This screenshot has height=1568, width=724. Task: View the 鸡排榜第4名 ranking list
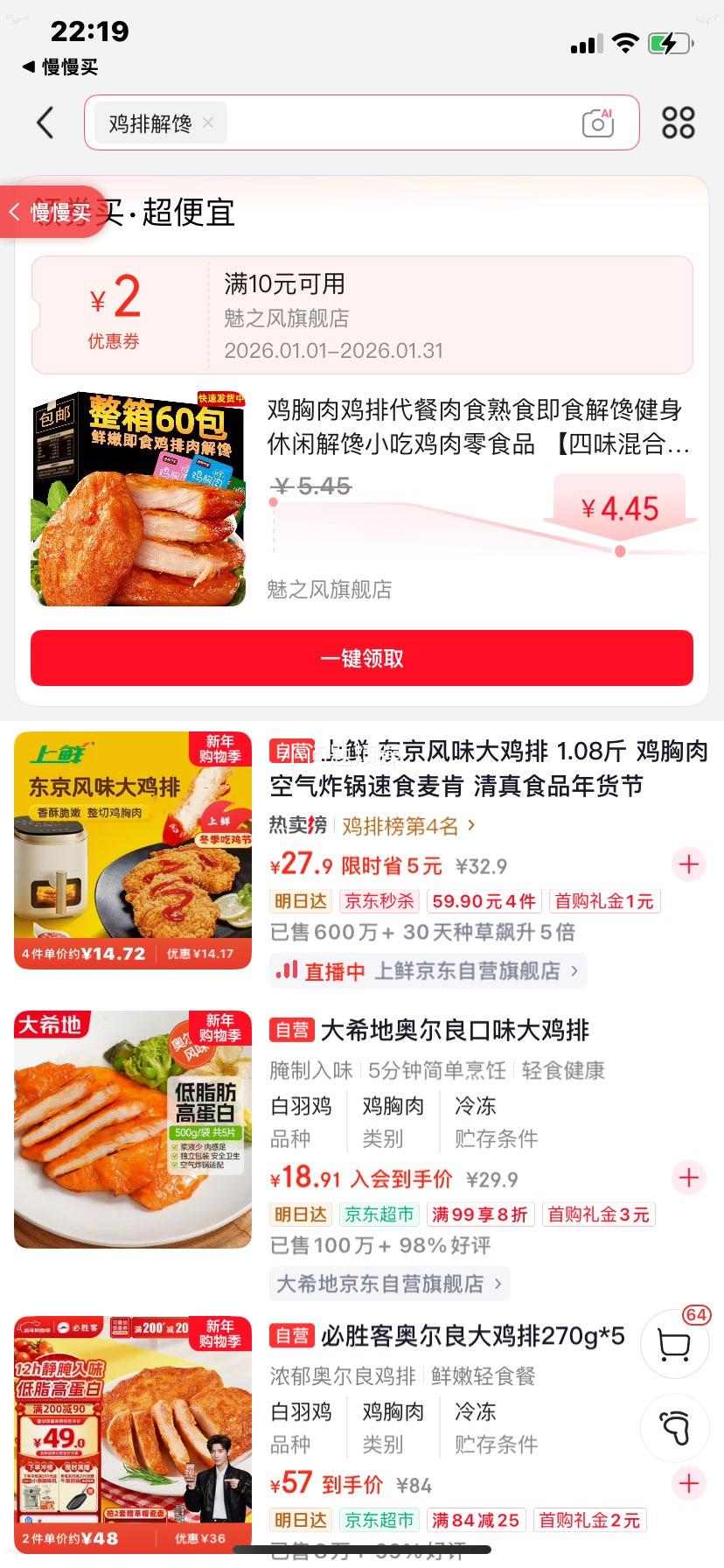click(x=407, y=826)
